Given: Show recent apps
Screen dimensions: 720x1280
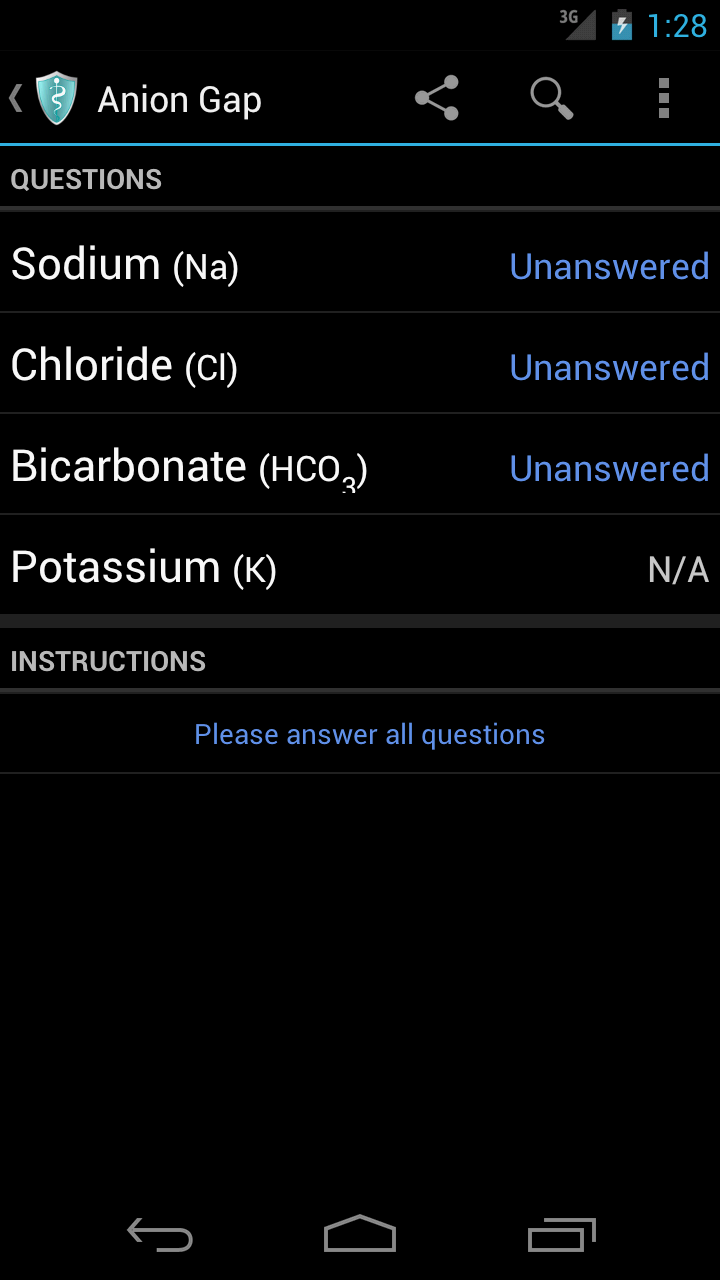Looking at the screenshot, I should click(561, 1235).
